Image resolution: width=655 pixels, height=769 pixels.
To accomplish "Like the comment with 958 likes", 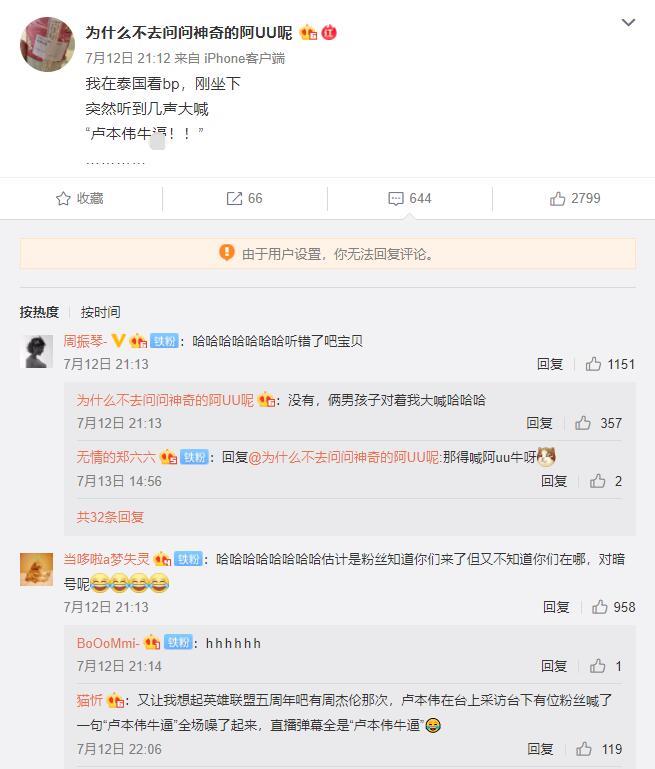I will (611, 607).
